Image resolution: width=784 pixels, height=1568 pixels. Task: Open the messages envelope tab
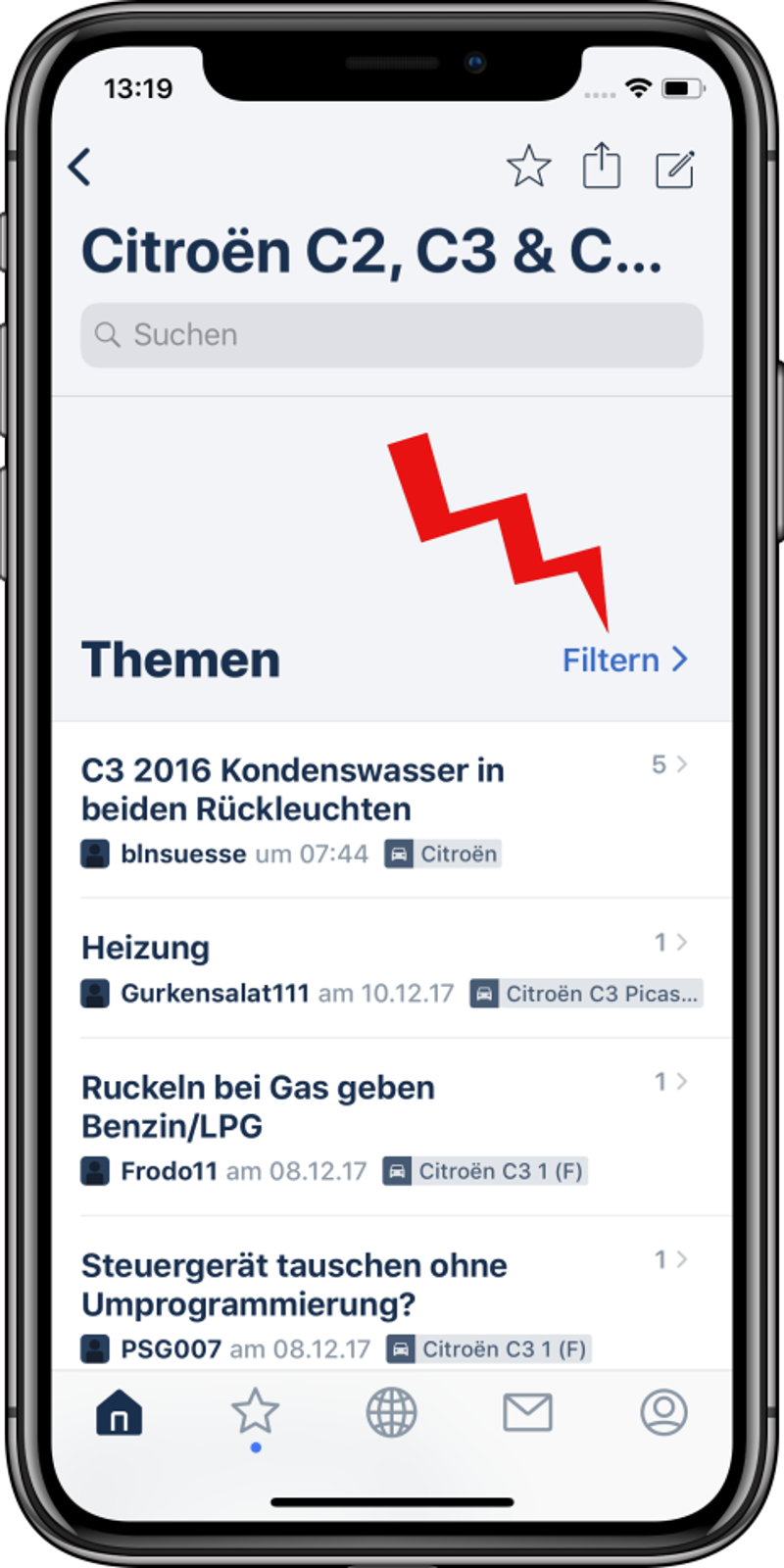point(528,1413)
